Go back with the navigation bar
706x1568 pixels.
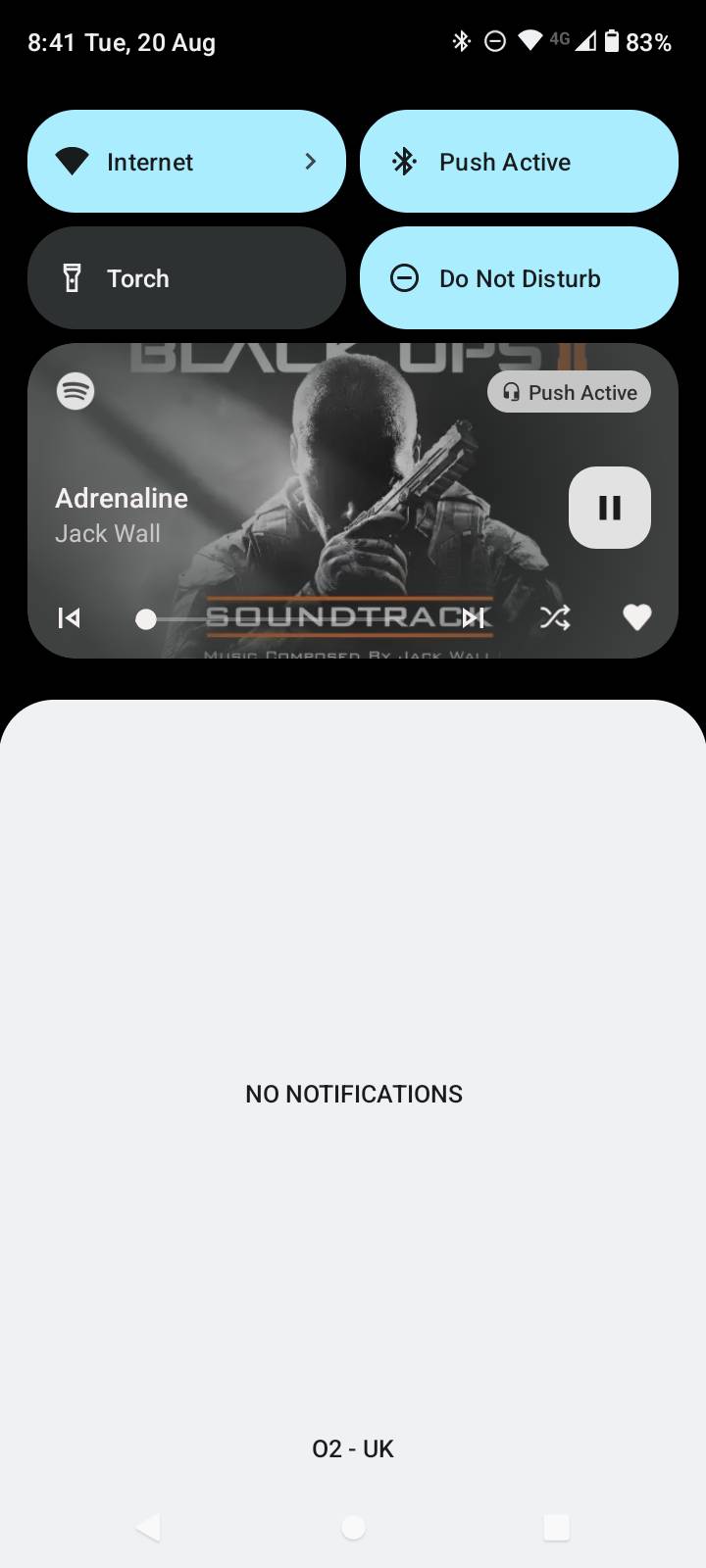pos(149,1527)
